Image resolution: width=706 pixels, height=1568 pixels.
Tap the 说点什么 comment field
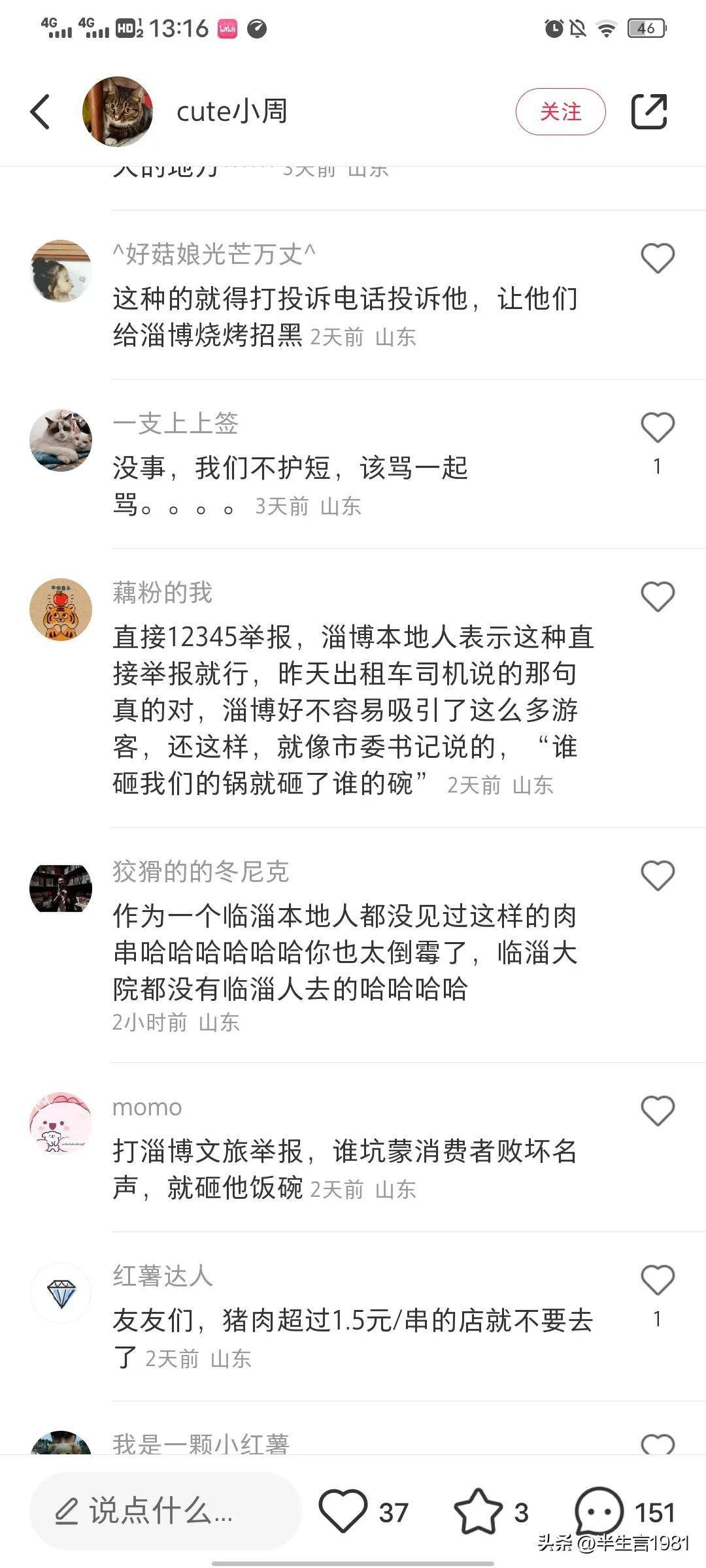pos(163,1511)
